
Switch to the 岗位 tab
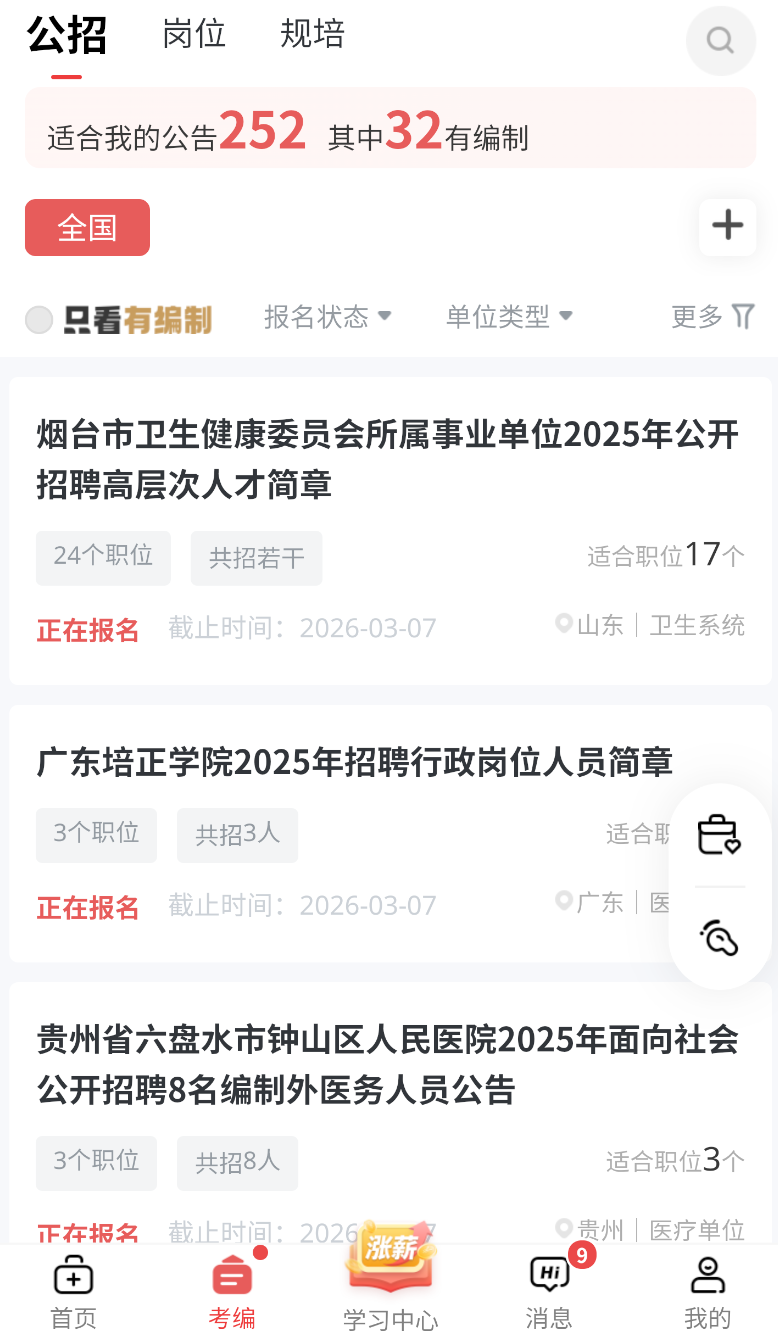196,33
